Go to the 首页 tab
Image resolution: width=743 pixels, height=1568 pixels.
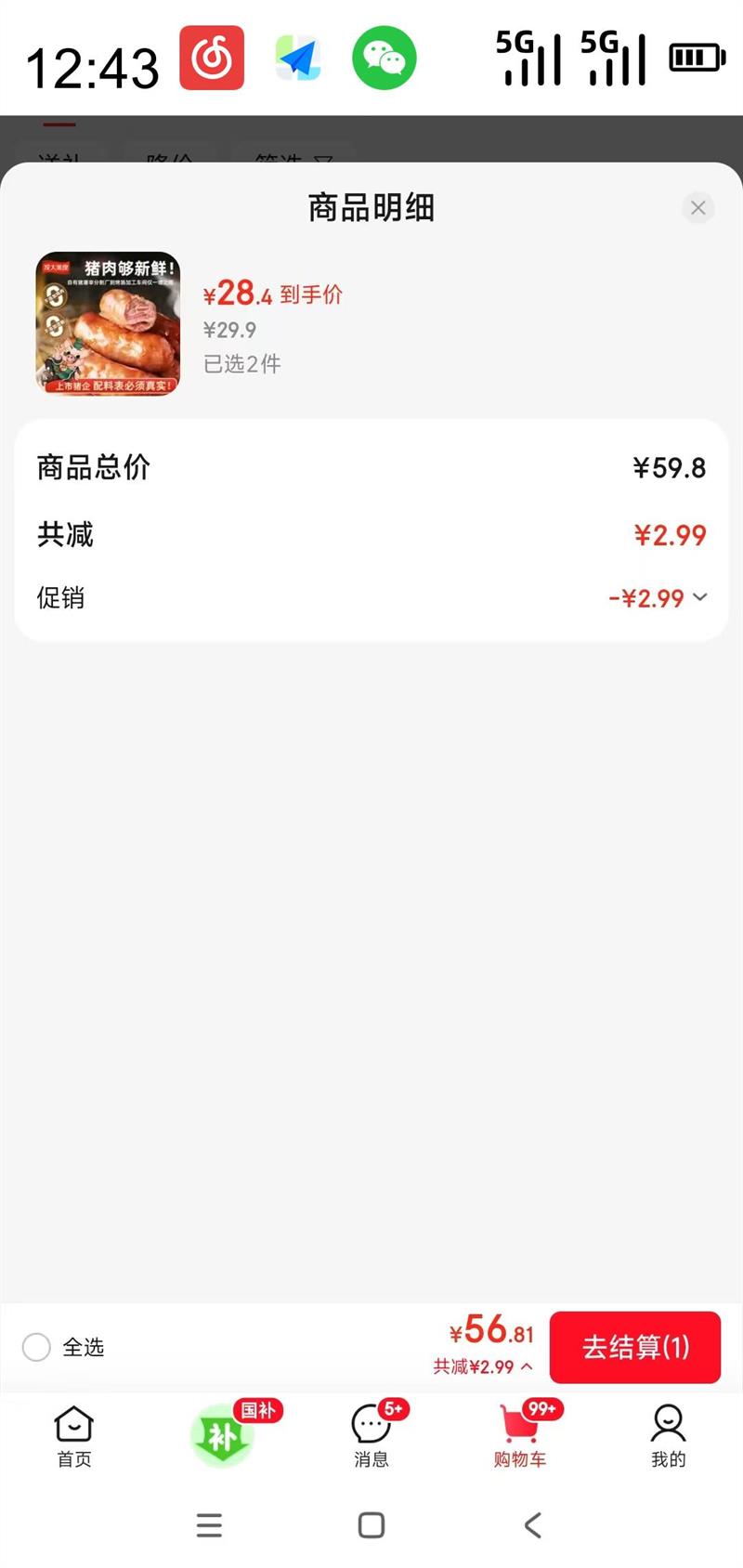point(74,1436)
